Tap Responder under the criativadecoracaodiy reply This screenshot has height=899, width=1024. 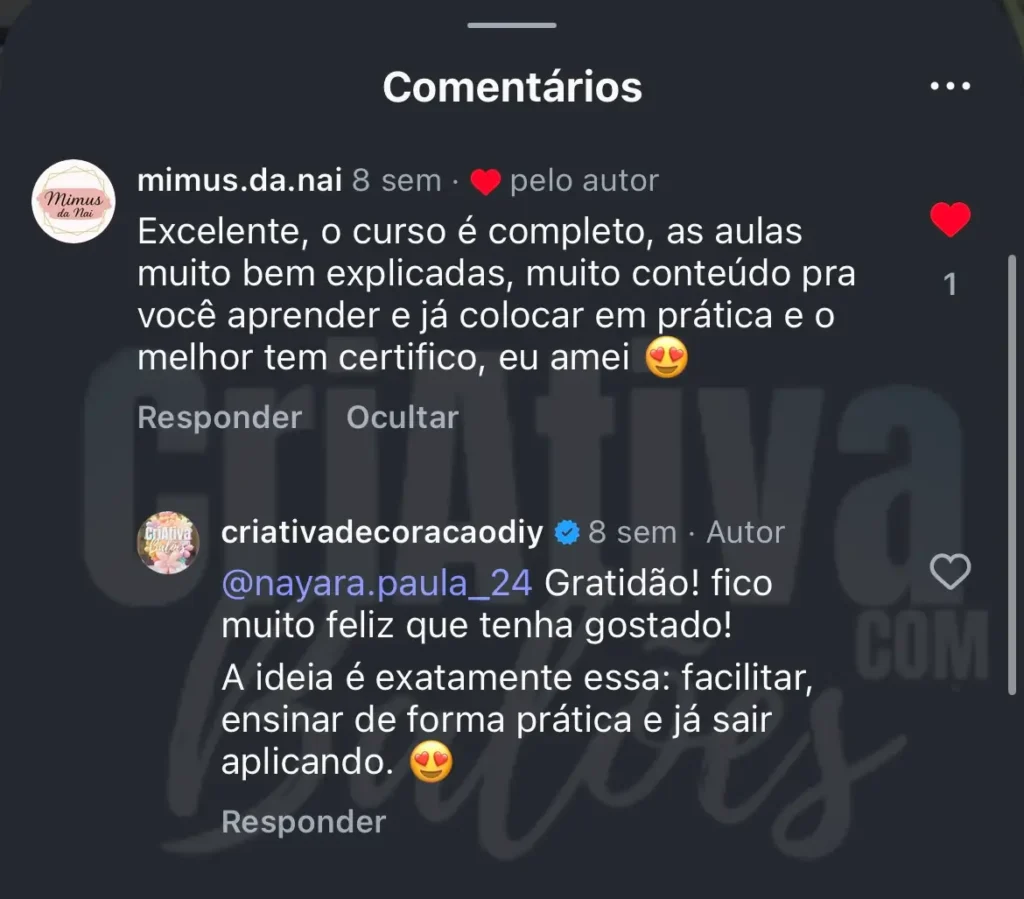click(303, 821)
